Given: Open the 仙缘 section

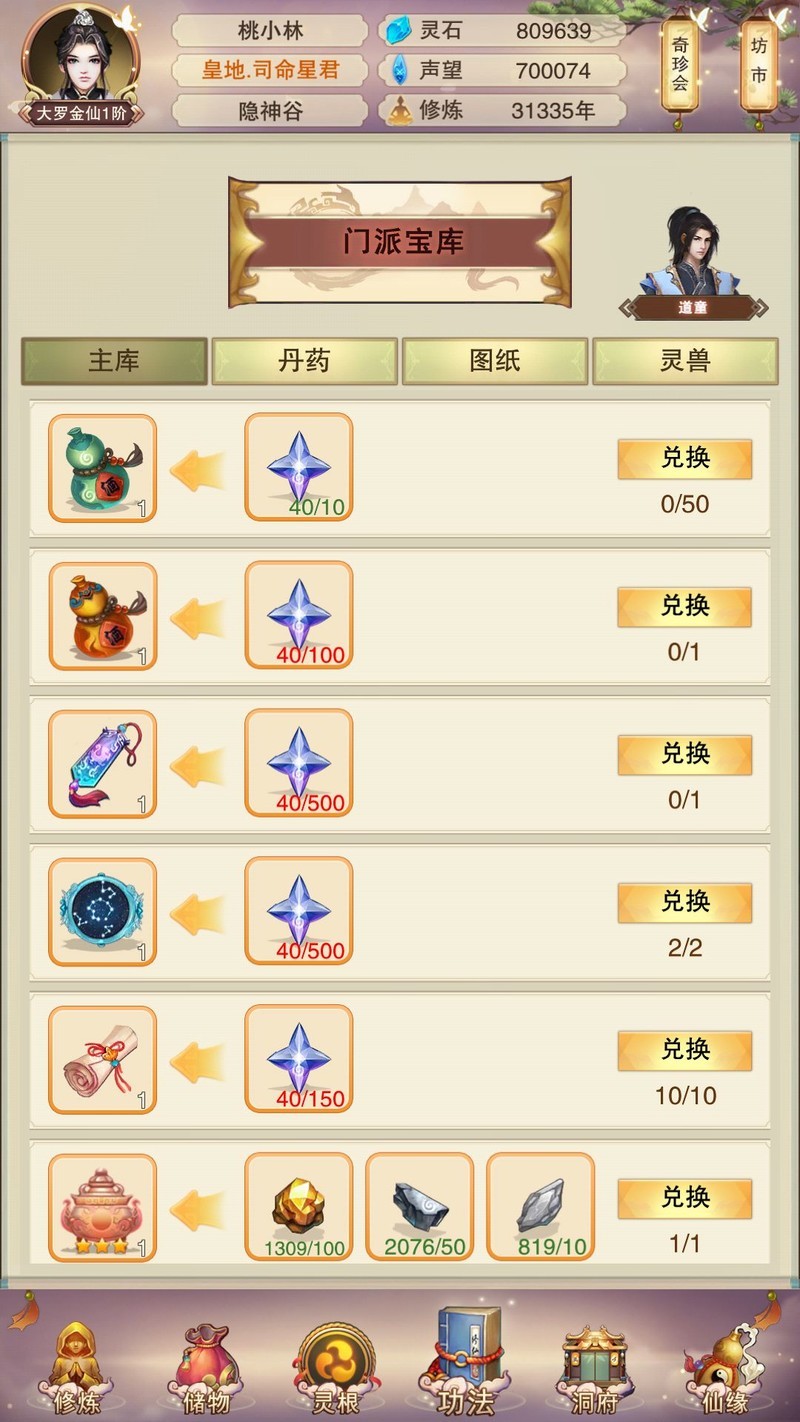Looking at the screenshot, I should click(x=725, y=1365).
